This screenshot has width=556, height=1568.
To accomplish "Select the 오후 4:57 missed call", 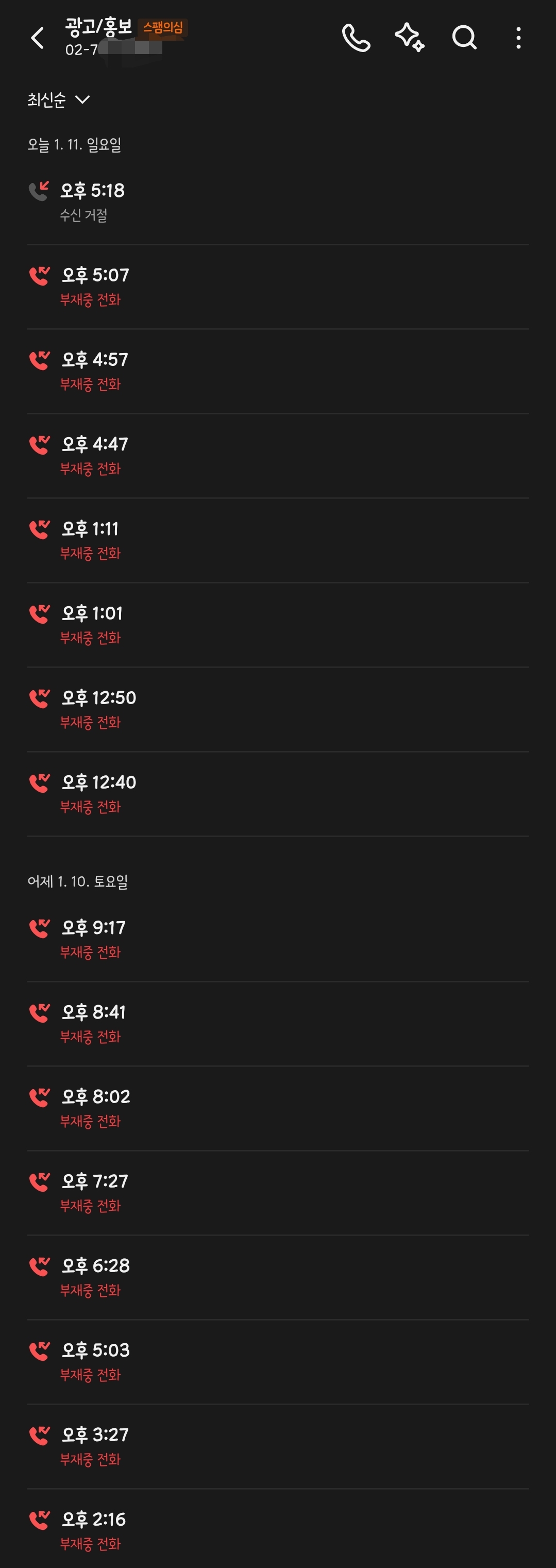I will tap(277, 371).
